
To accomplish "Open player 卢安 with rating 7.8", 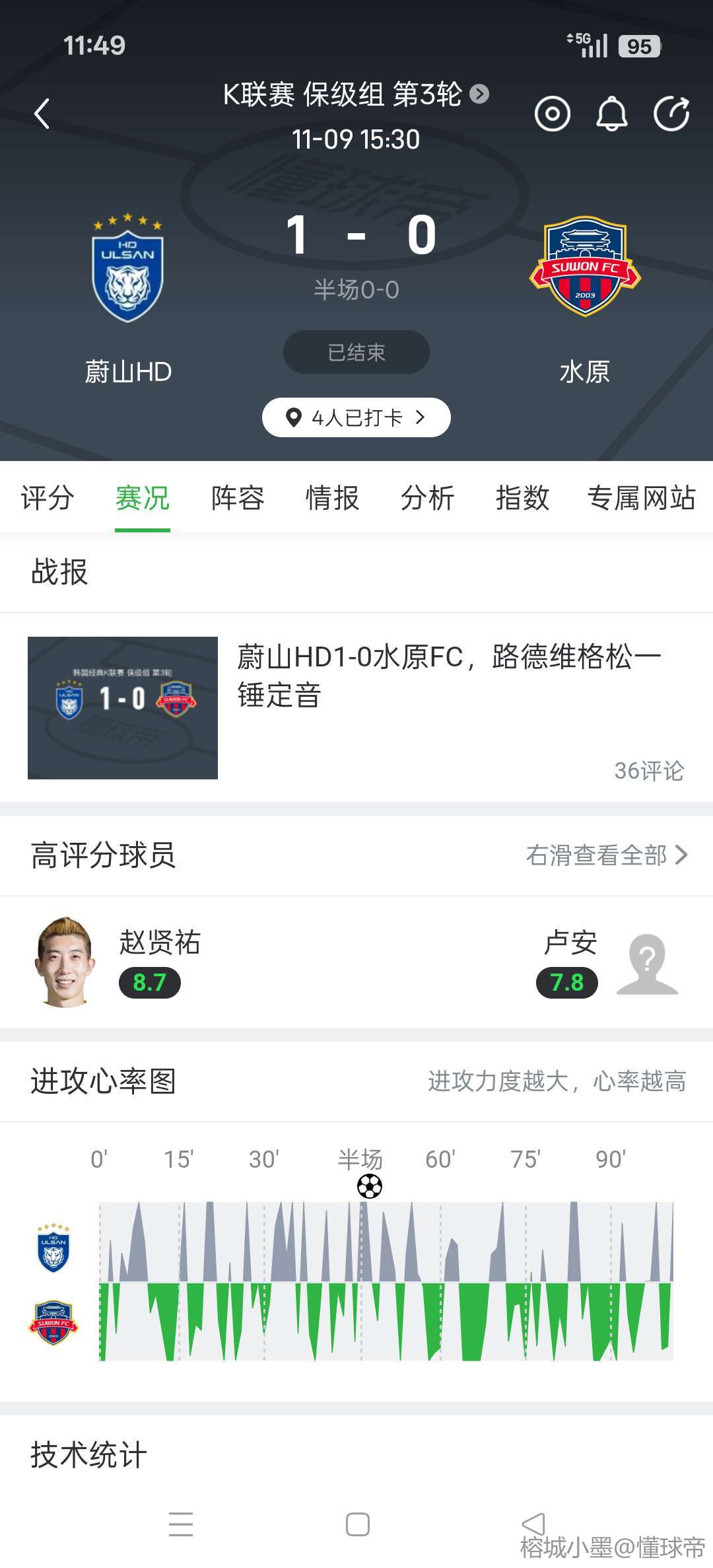I will [607, 963].
